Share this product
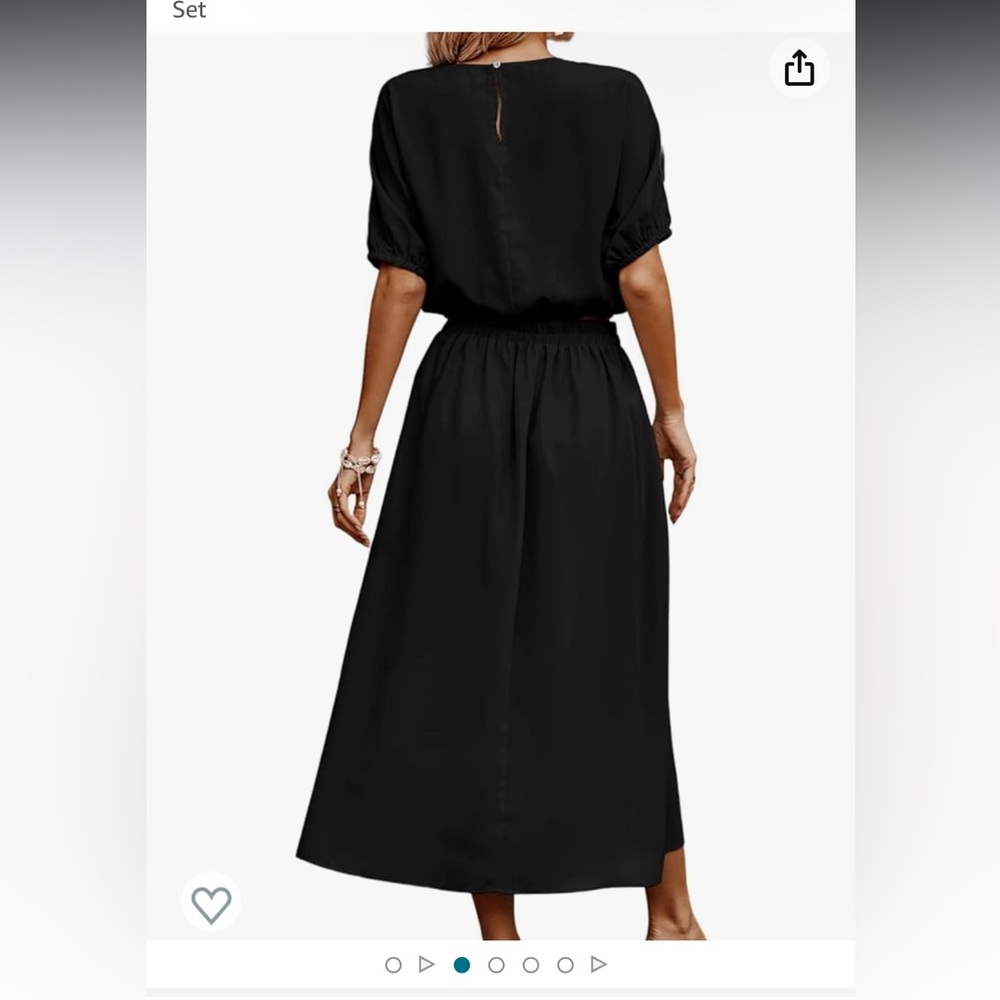 pyautogui.click(x=799, y=68)
